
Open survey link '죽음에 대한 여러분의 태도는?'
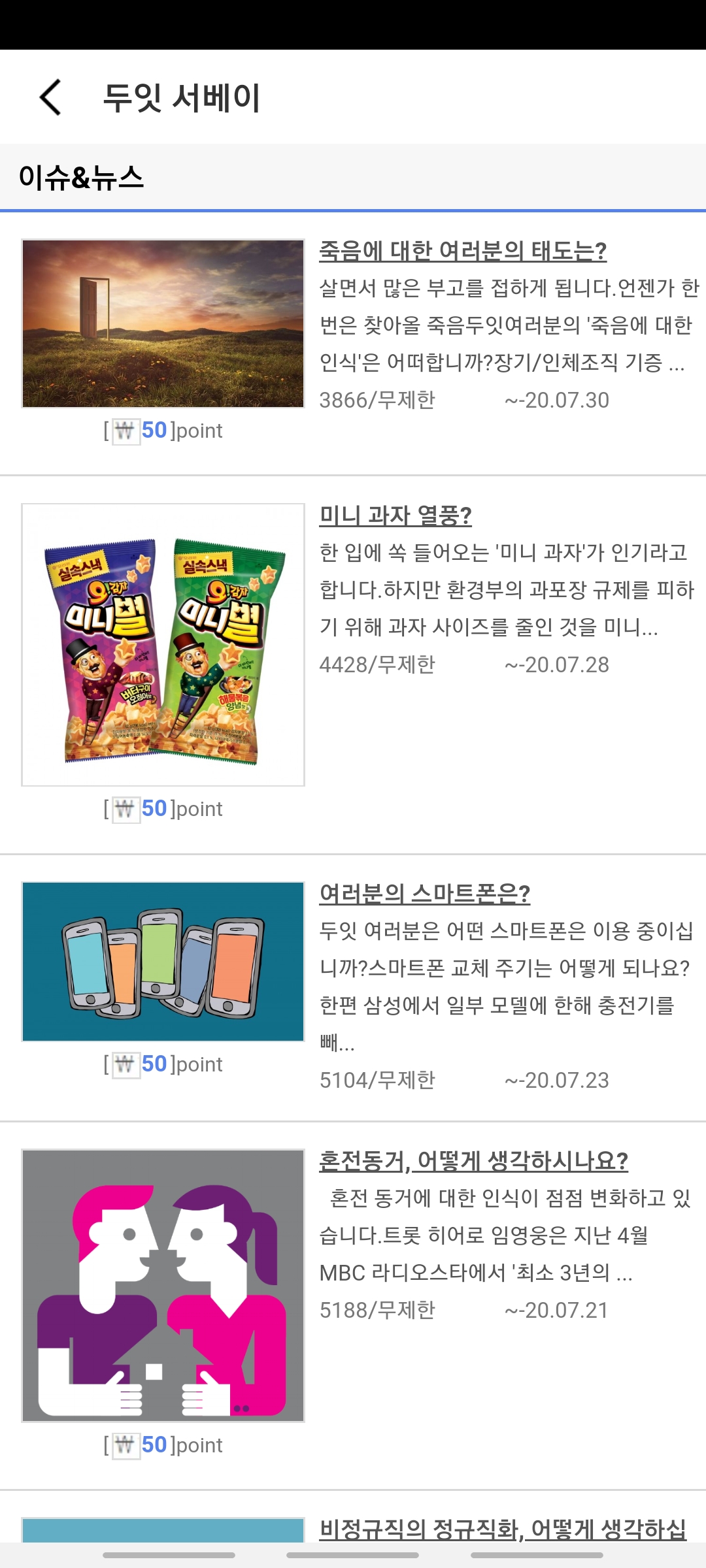click(463, 251)
